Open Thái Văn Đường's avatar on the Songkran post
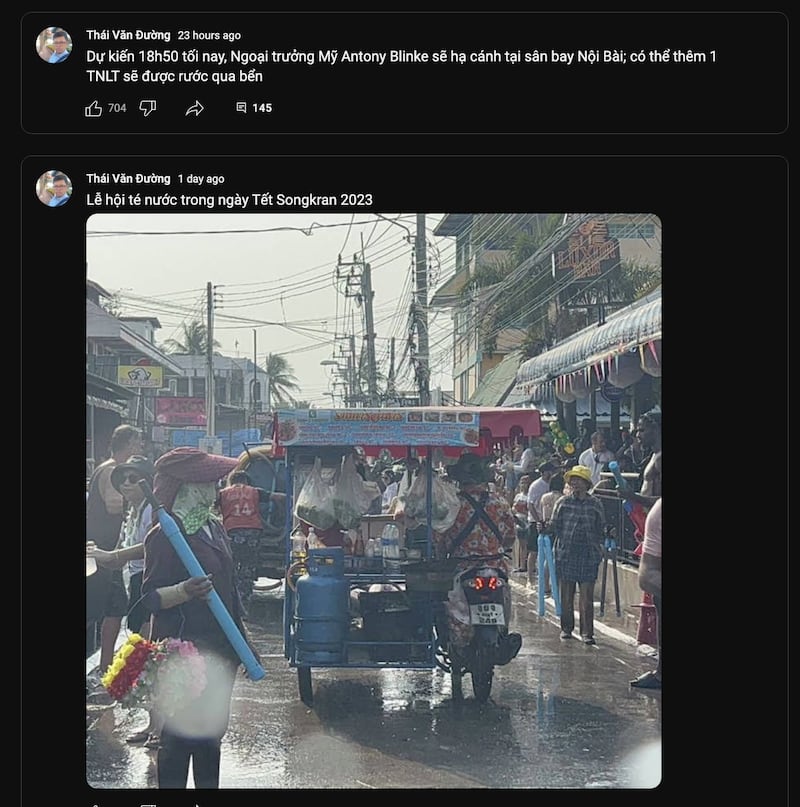Screen dimensions: 800x807 54,188
